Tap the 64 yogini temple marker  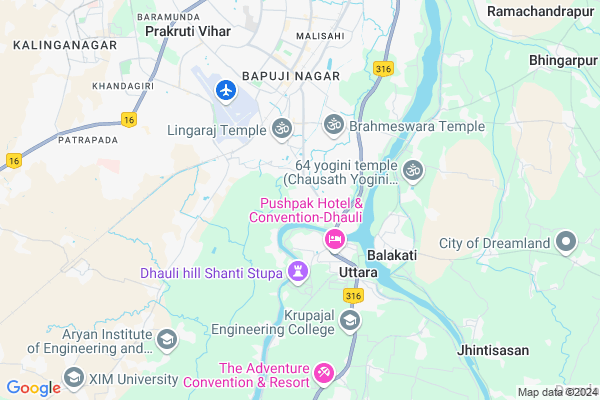412,171
